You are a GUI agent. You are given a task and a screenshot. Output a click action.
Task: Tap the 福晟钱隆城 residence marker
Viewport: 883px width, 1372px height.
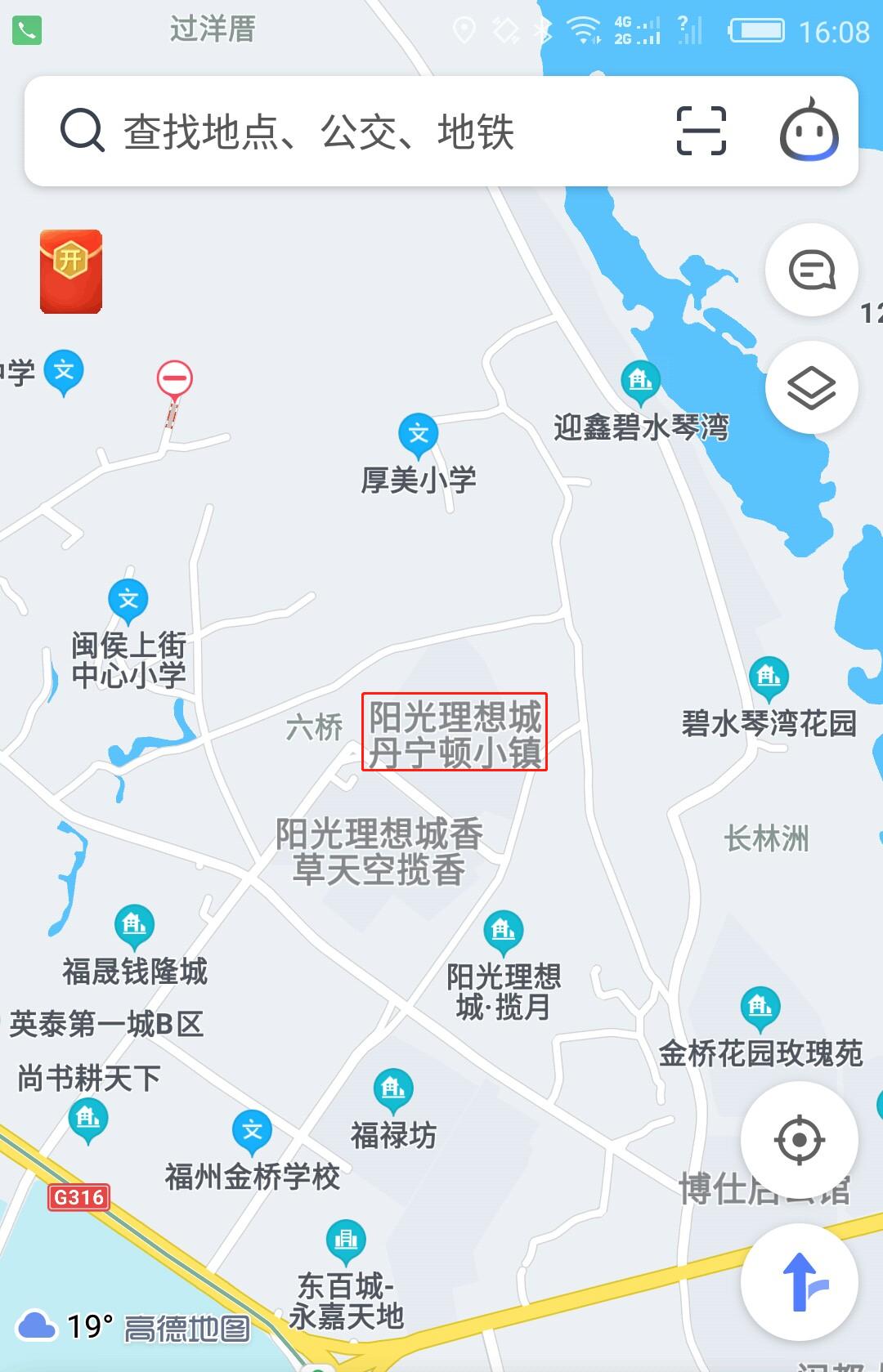(x=133, y=926)
